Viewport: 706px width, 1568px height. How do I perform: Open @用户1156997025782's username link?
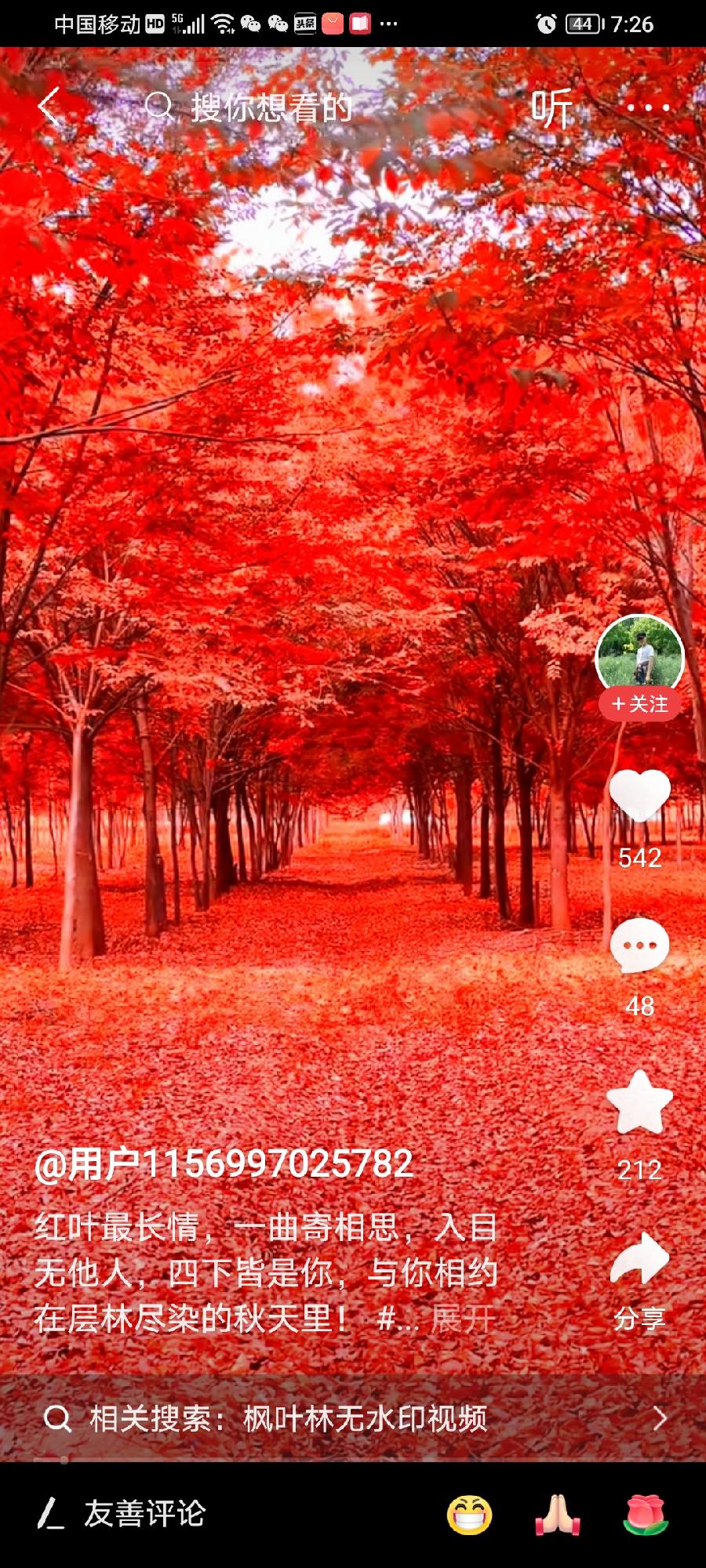coord(224,1163)
